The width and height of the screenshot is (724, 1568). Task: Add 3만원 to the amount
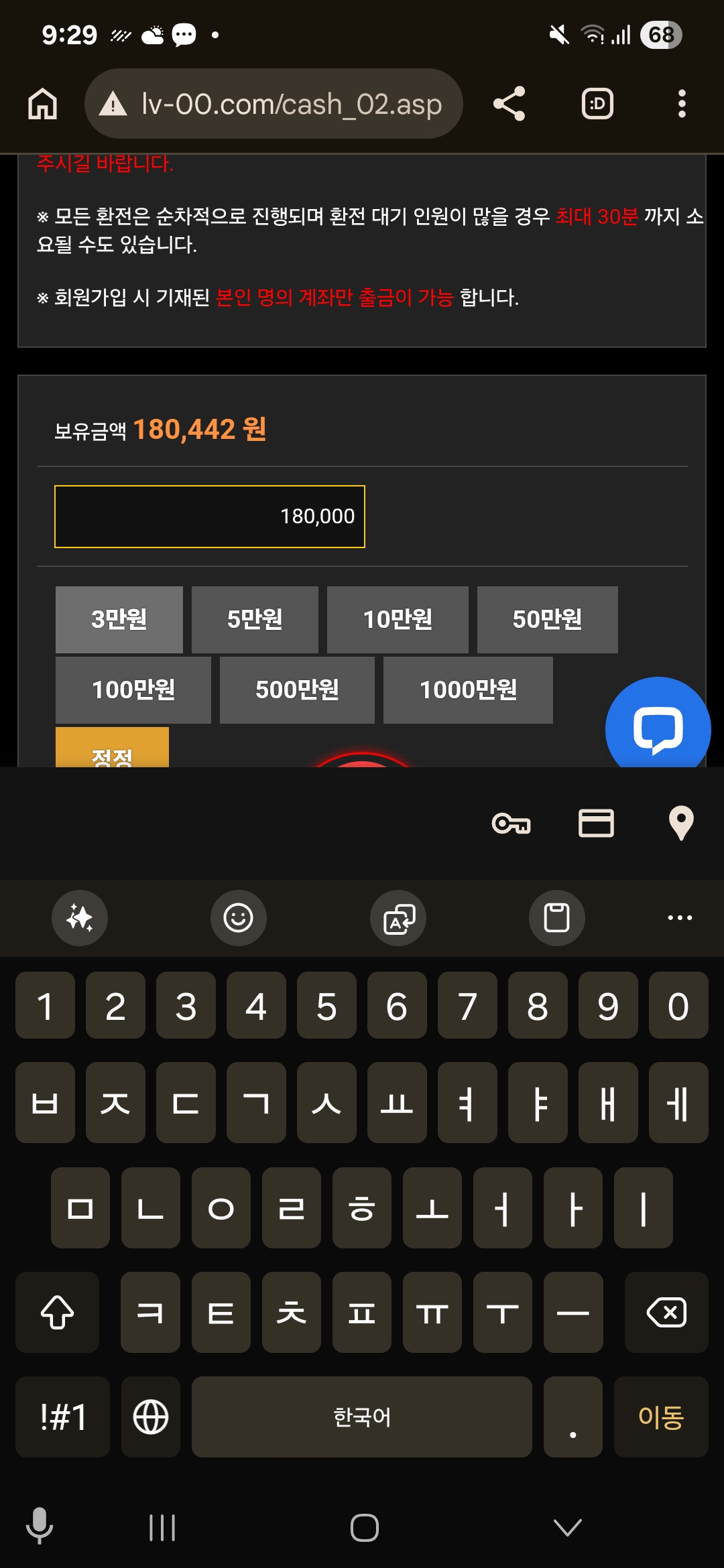[x=119, y=619]
